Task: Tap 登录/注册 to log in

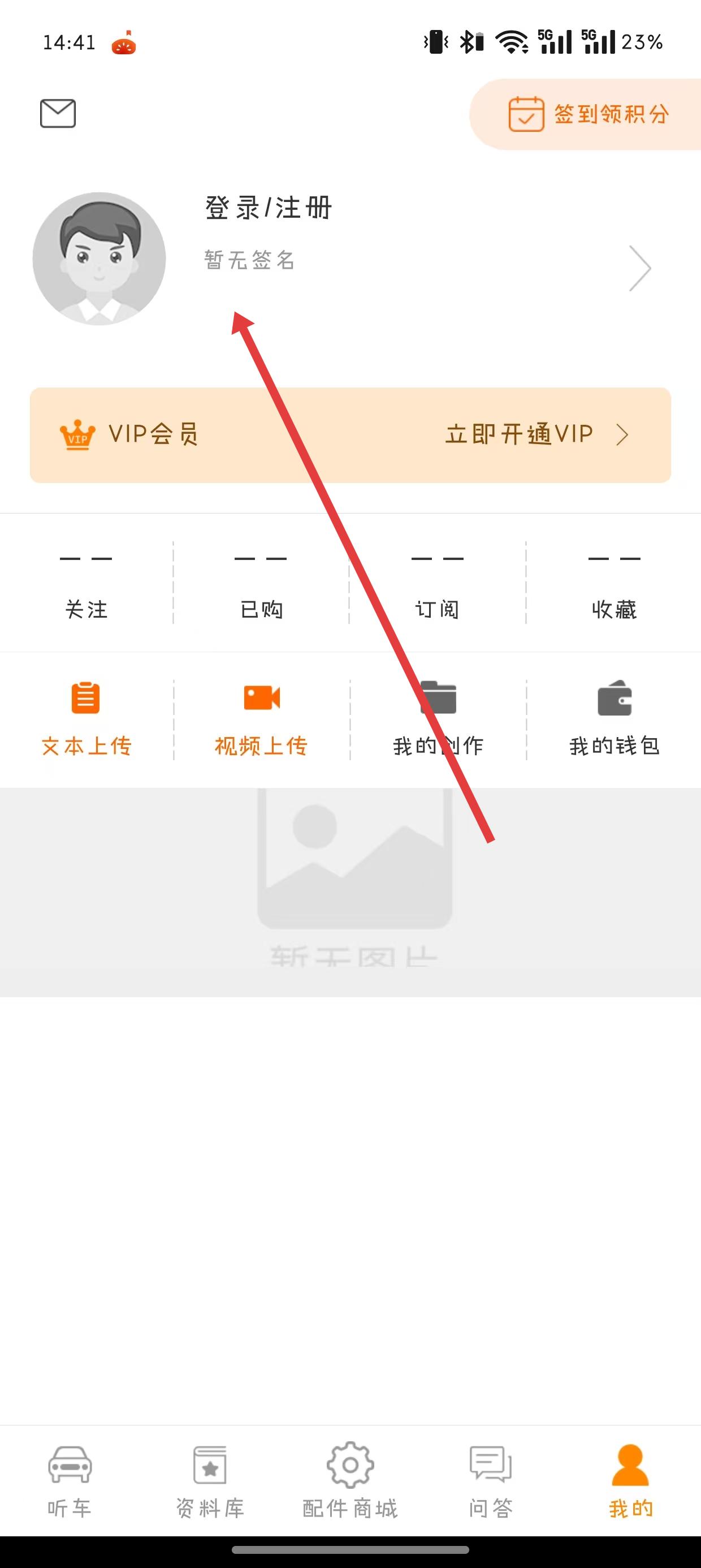Action: click(269, 208)
